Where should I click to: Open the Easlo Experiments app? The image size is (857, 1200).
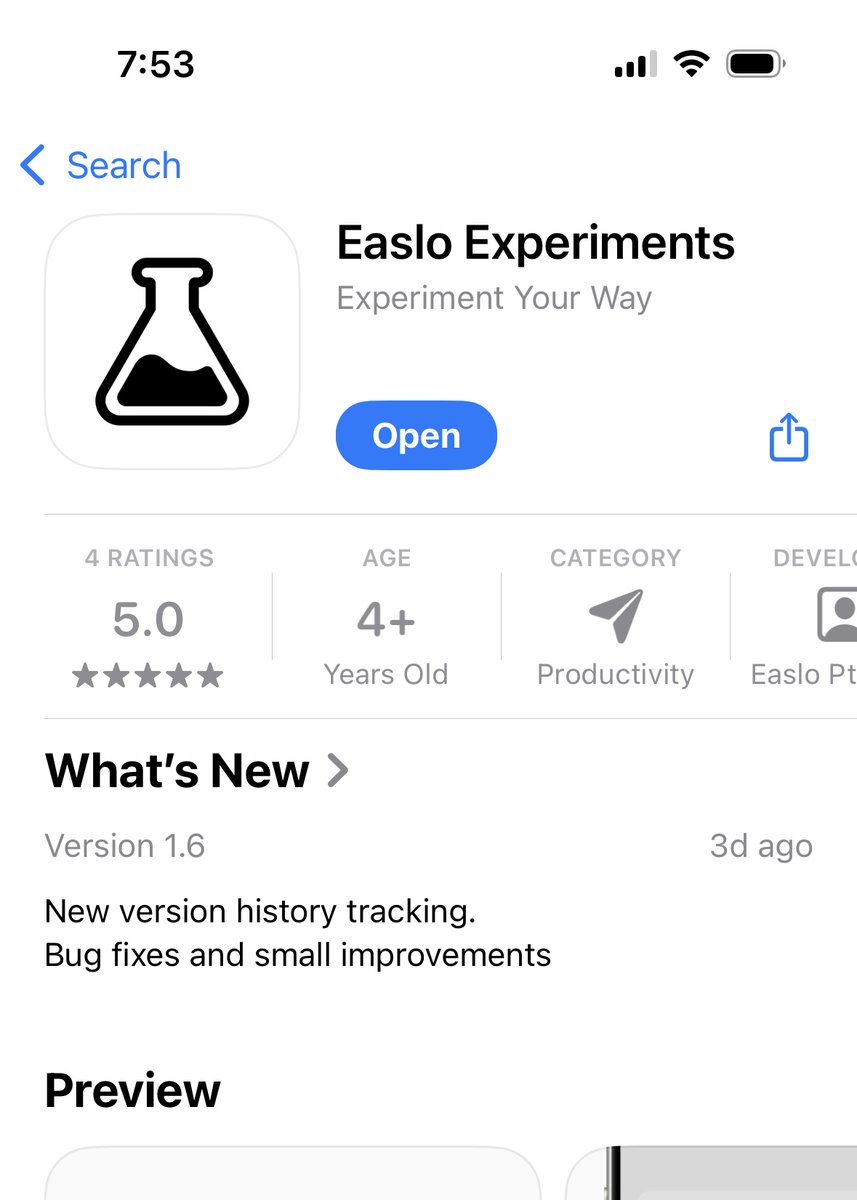(x=416, y=436)
